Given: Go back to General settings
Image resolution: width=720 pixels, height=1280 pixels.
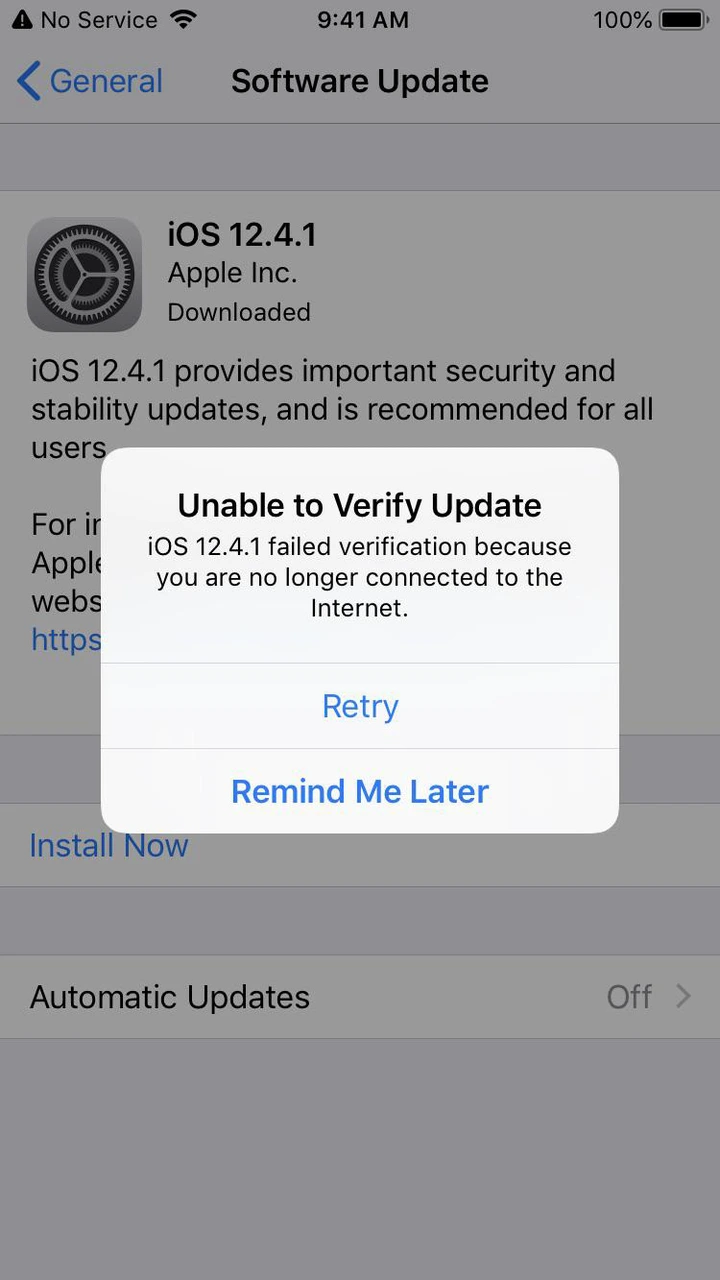Looking at the screenshot, I should [90, 81].
